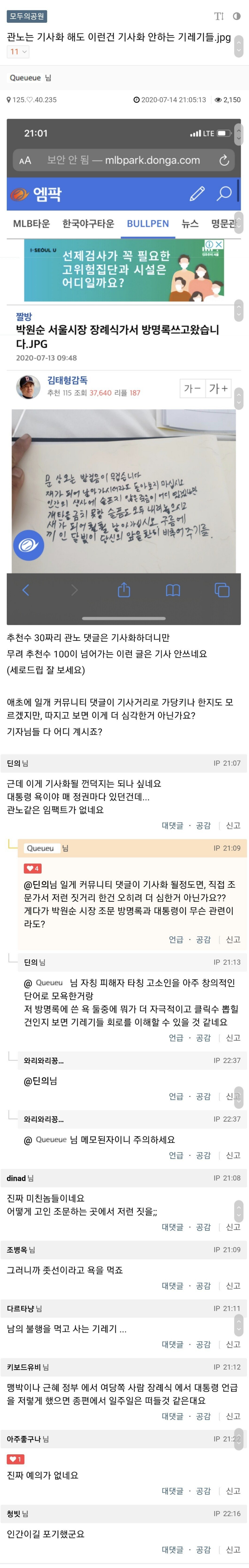This screenshot has width=249, height=1568.
Task: Report 던의's 21:07 comment with 신고
Action: click(x=233, y=825)
